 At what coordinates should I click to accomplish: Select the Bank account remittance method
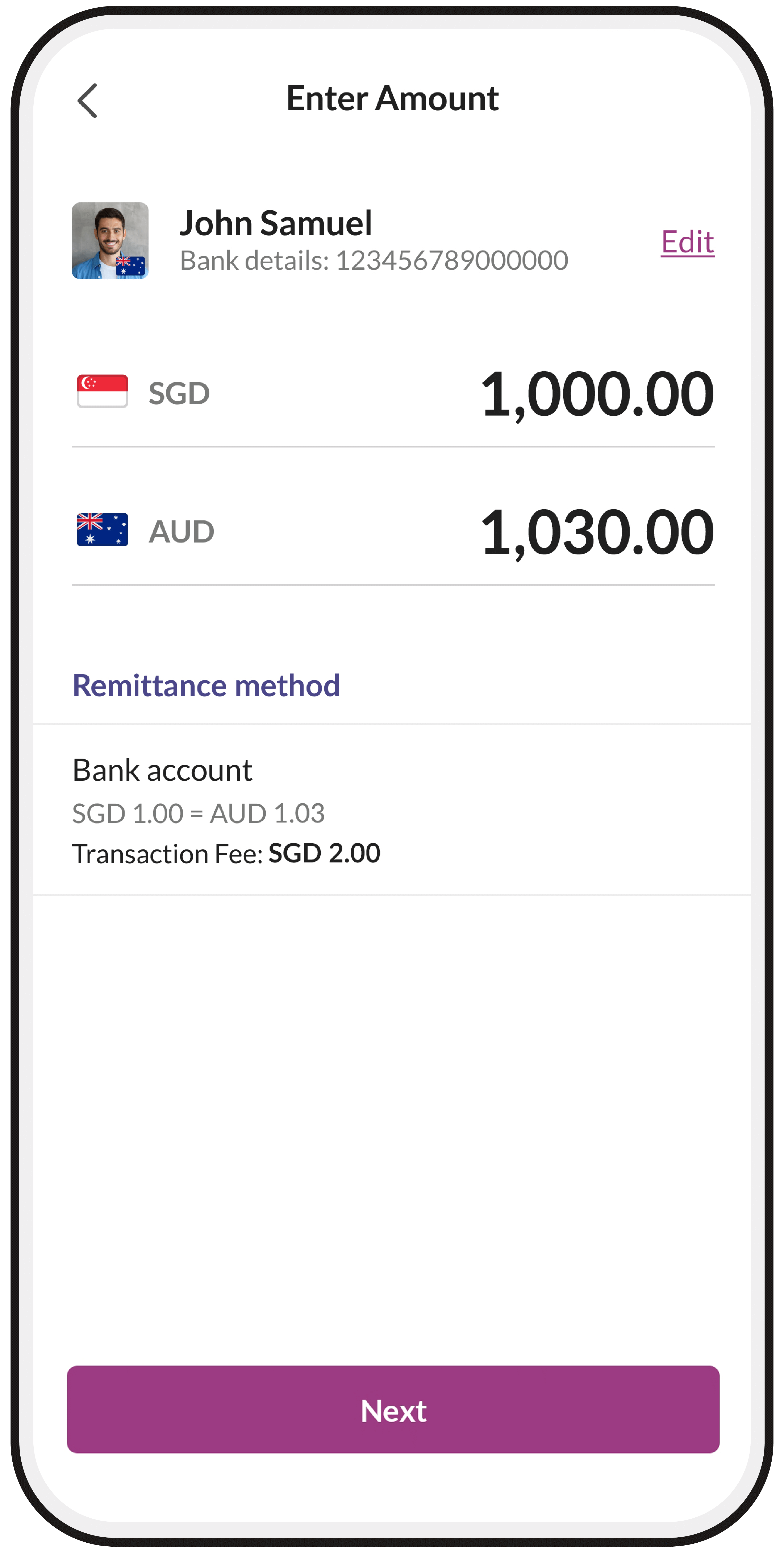pos(392,809)
